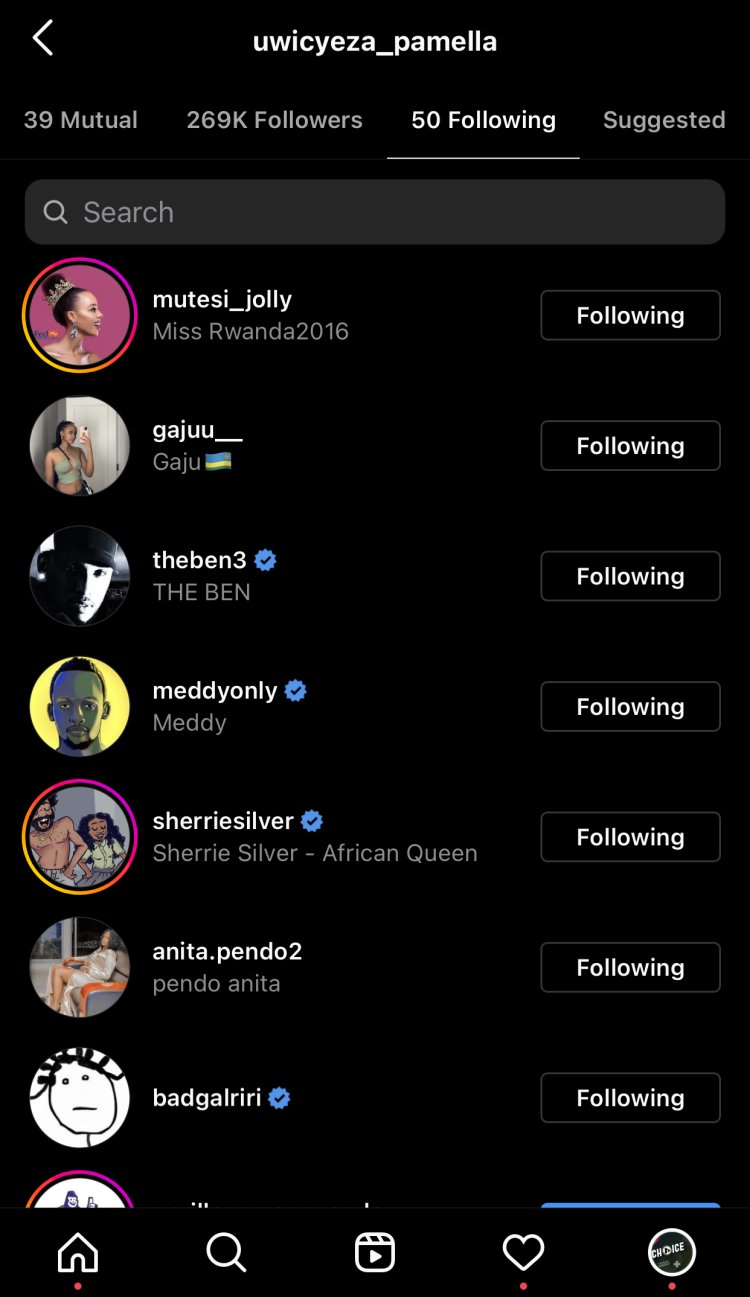Open my profile tab

(x=671, y=1252)
